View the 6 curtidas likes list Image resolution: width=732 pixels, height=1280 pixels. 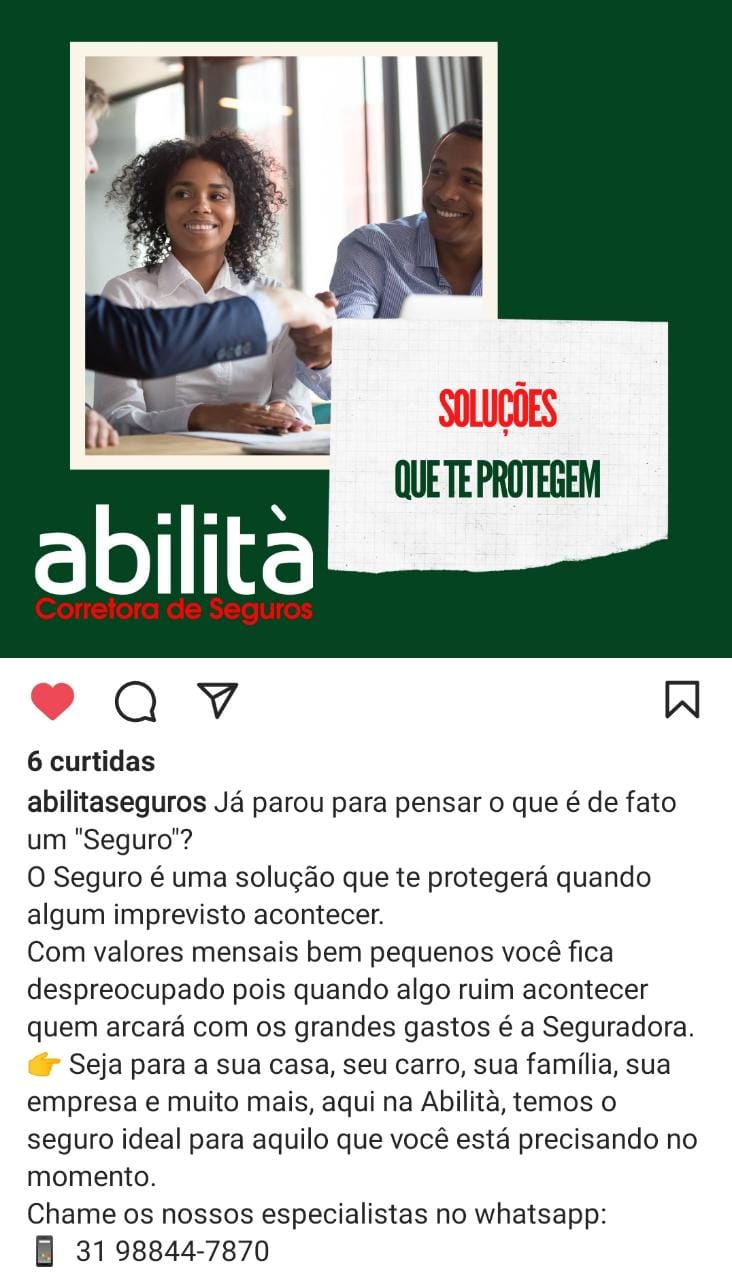91,762
